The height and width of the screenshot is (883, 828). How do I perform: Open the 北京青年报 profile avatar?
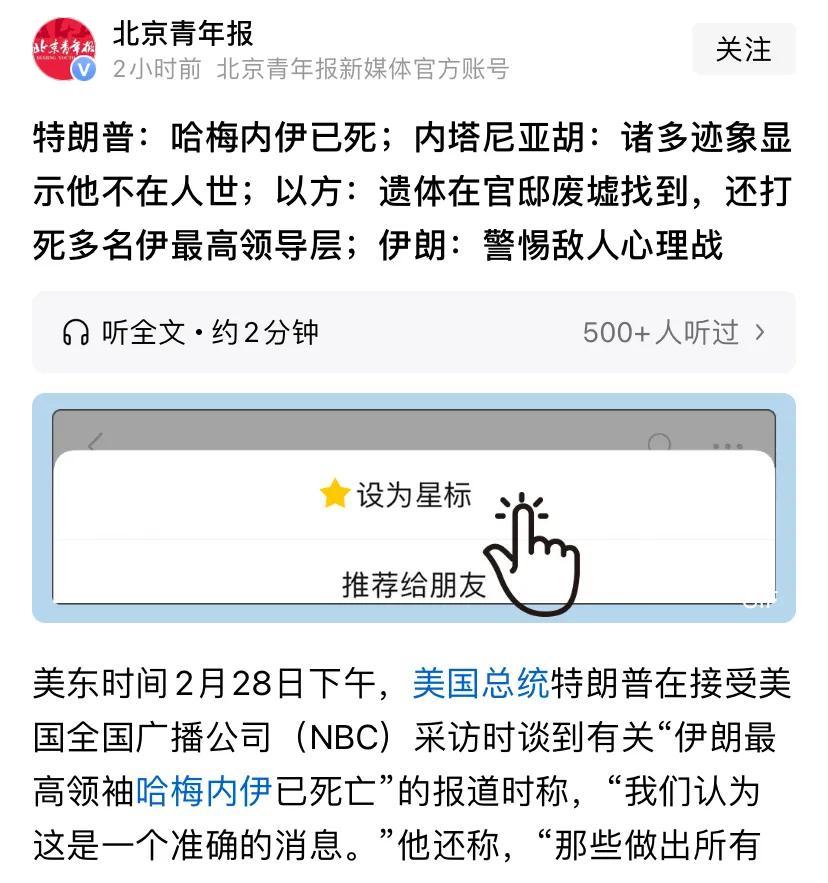click(x=64, y=50)
